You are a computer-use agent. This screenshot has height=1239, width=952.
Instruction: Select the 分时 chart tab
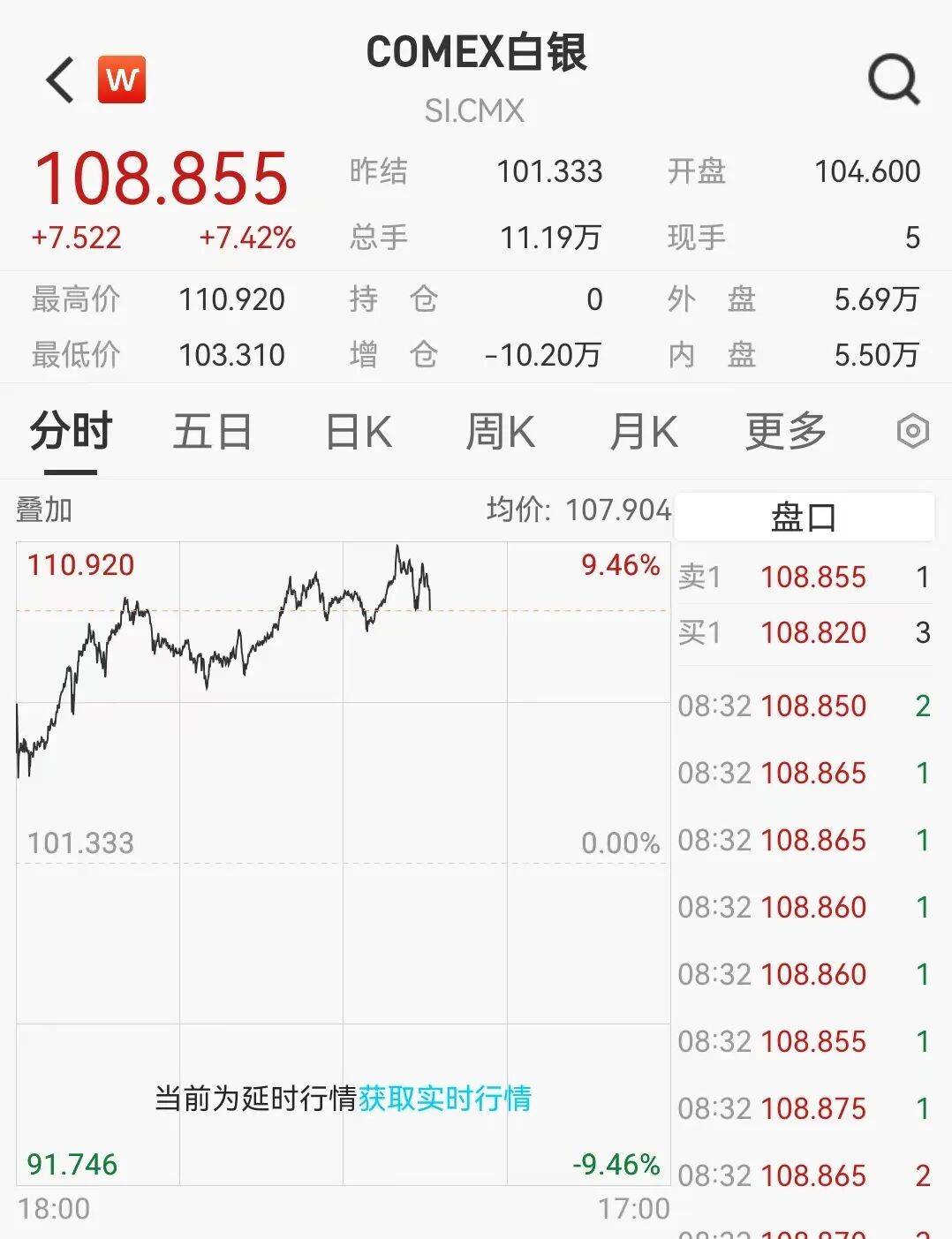[x=71, y=433]
